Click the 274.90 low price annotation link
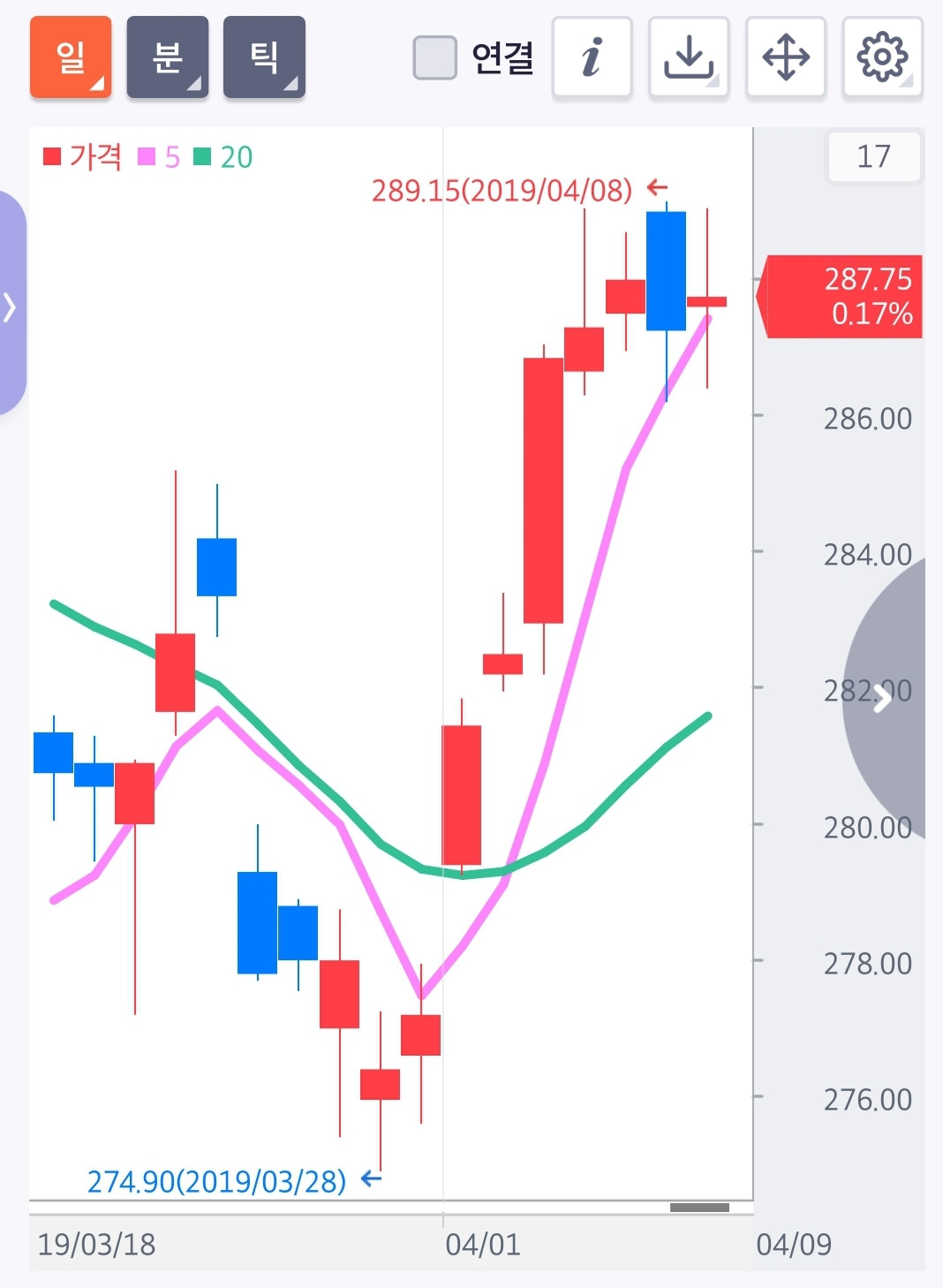 pyautogui.click(x=217, y=1178)
